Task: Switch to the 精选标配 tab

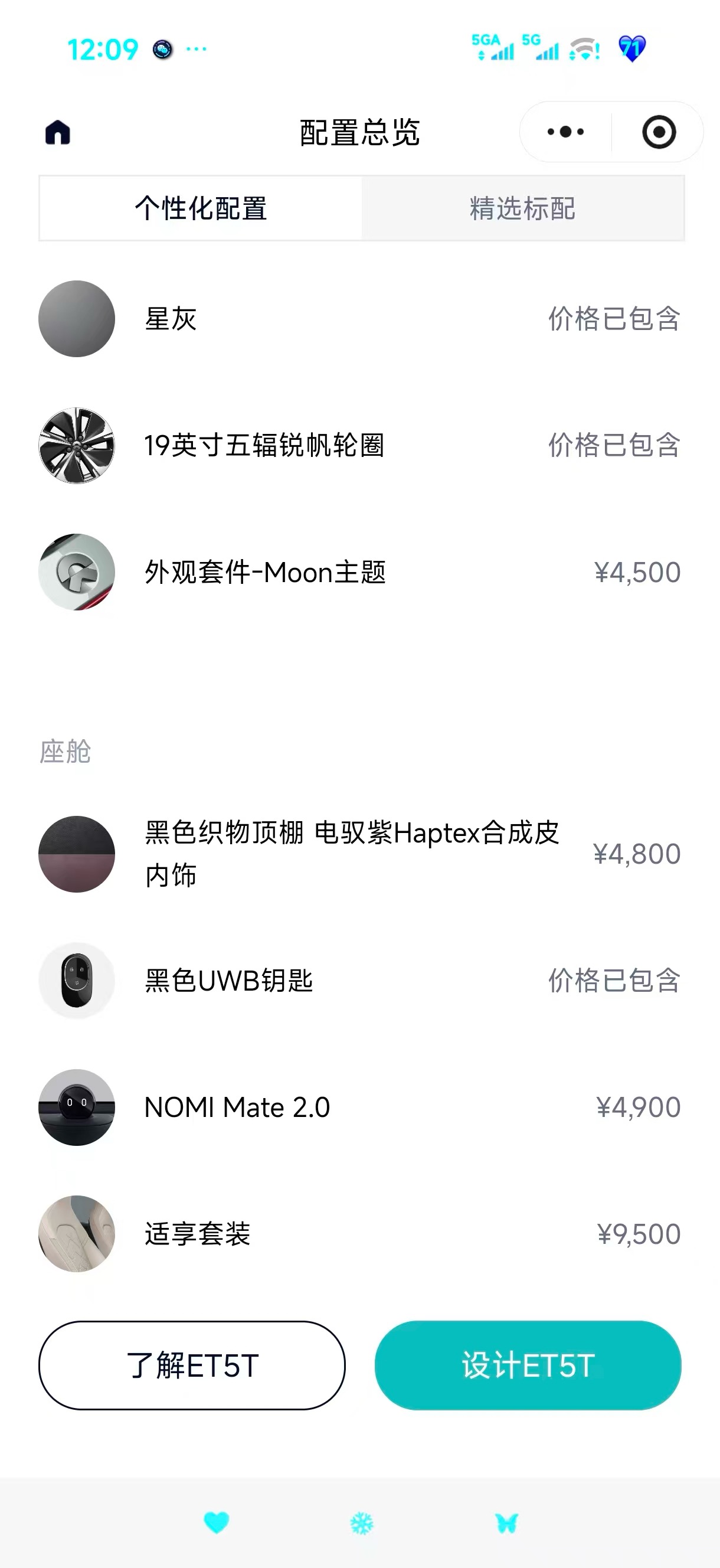Action: [522, 208]
